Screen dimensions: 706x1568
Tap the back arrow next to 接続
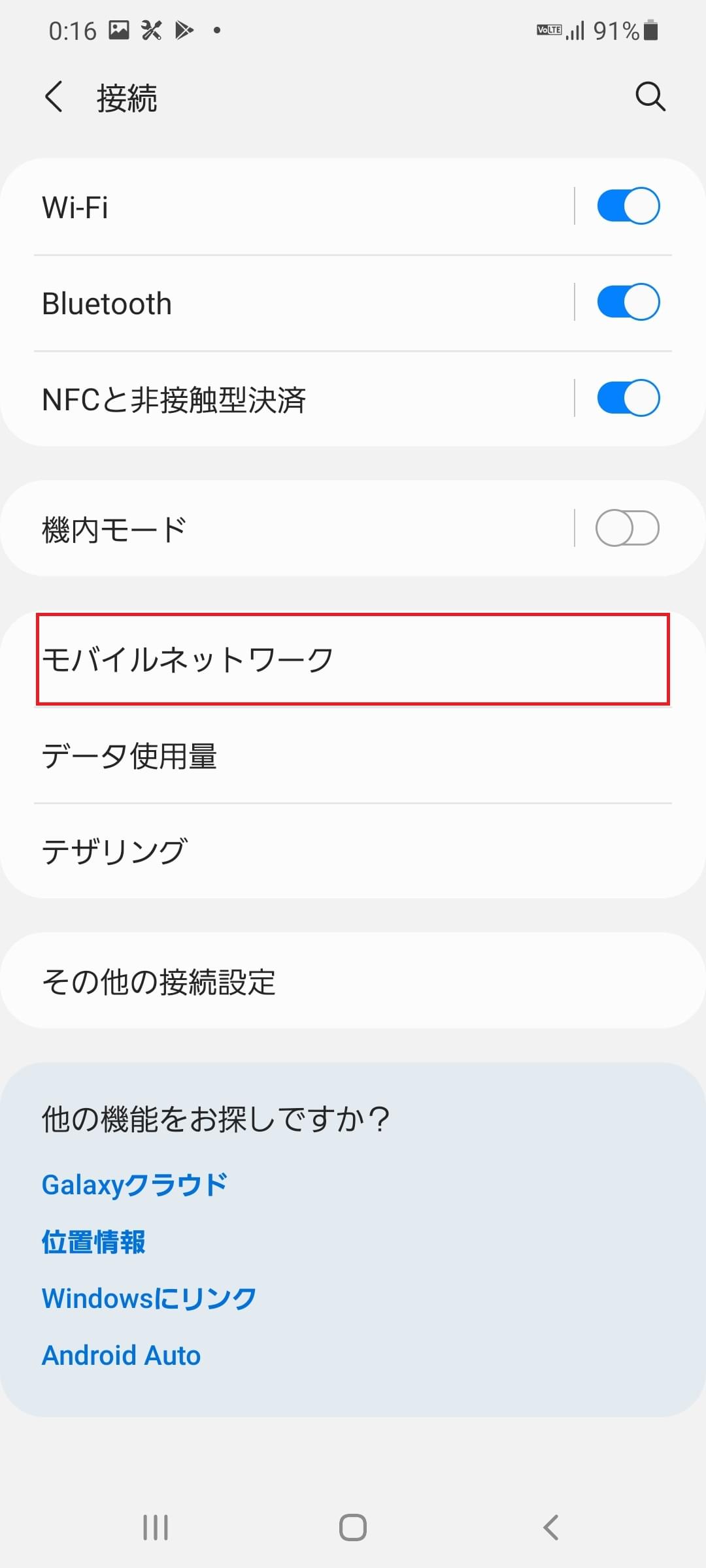tap(55, 97)
